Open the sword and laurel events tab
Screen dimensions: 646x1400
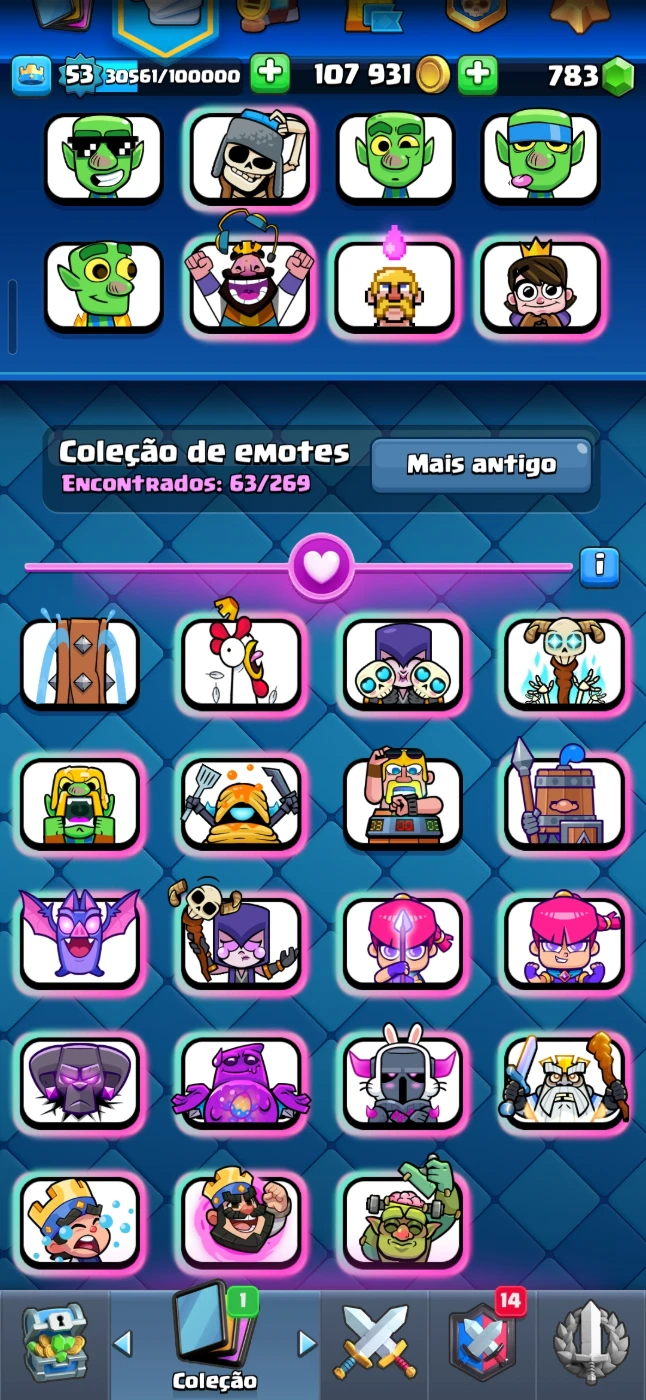pos(590,1342)
